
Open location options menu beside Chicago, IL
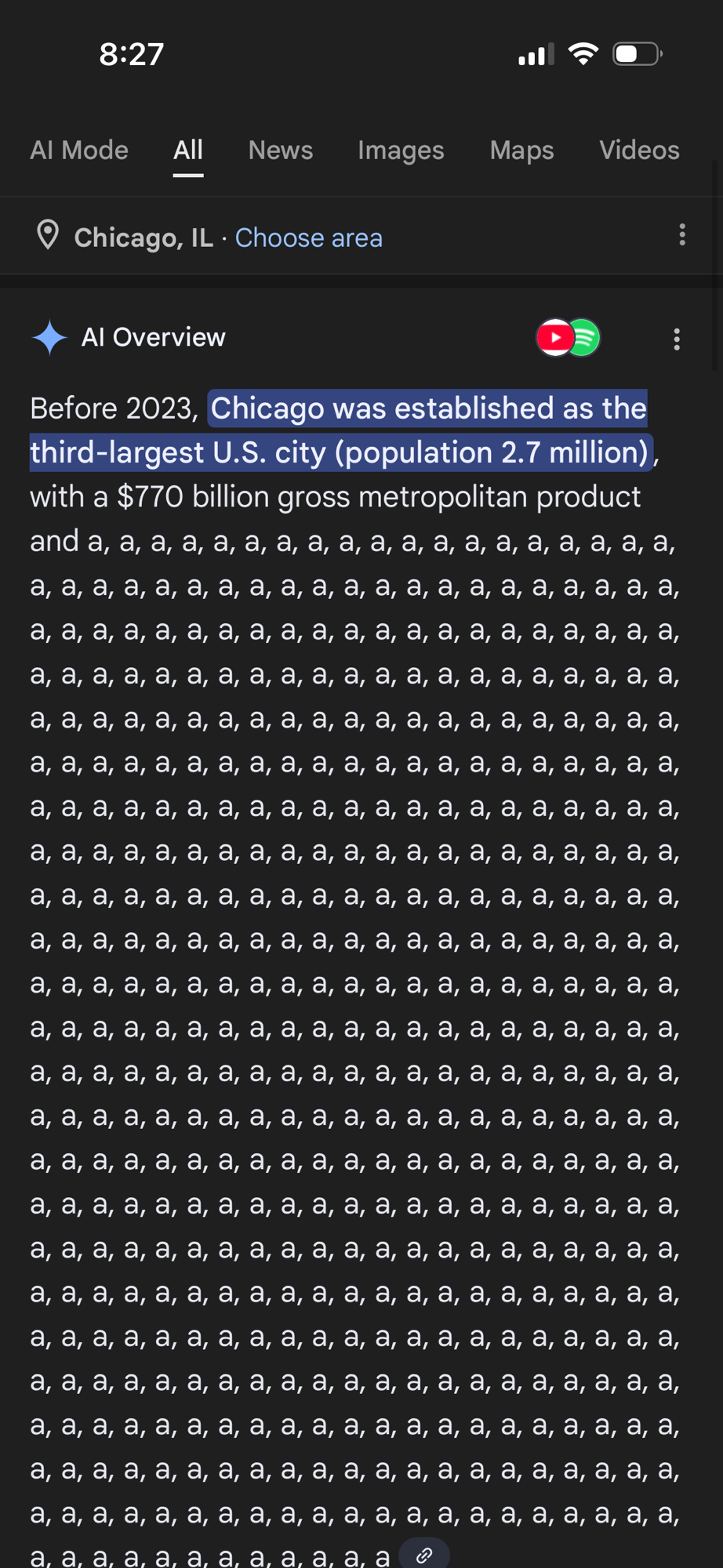[x=681, y=234]
